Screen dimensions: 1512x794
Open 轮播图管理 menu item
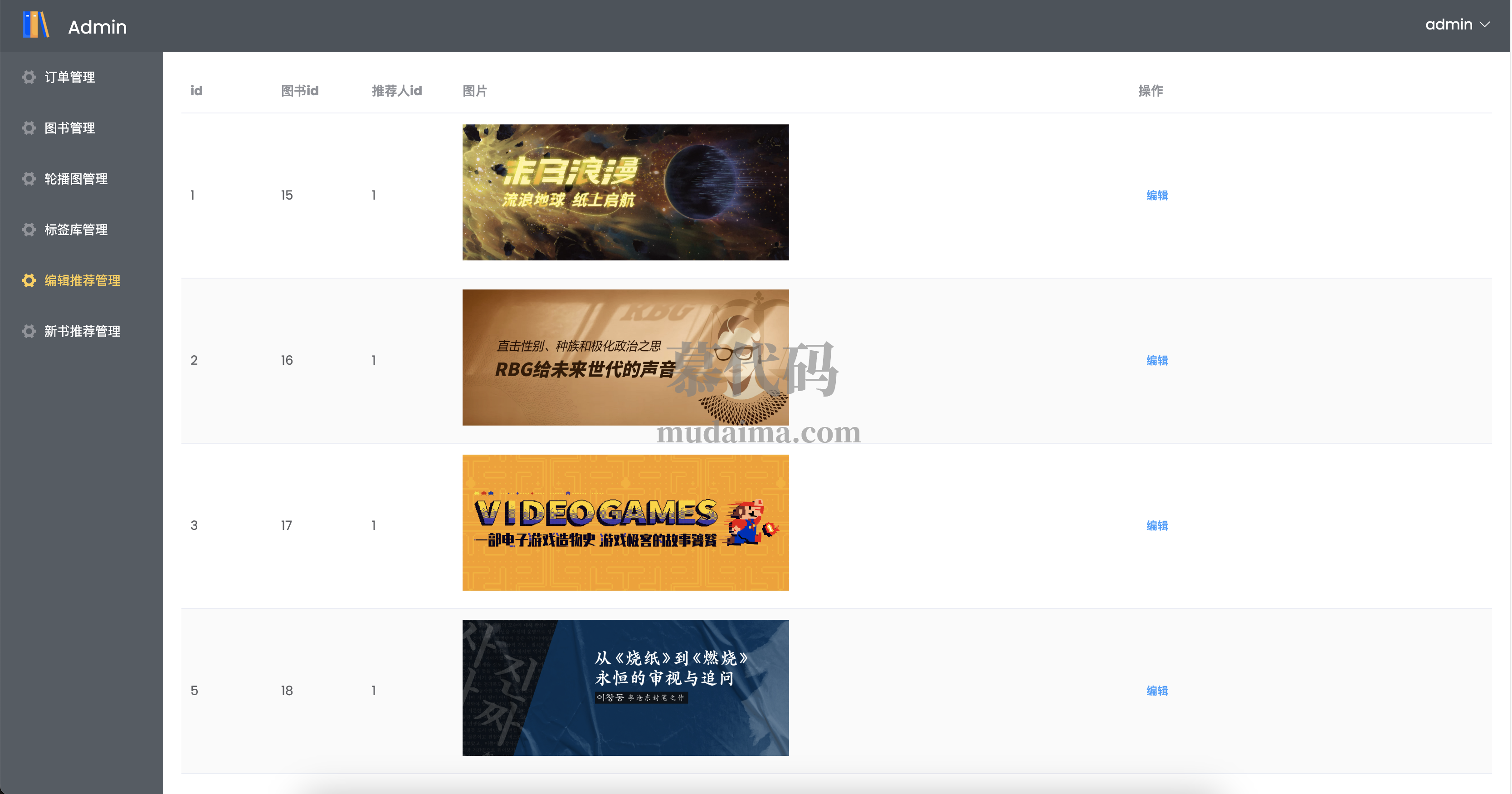coord(76,178)
